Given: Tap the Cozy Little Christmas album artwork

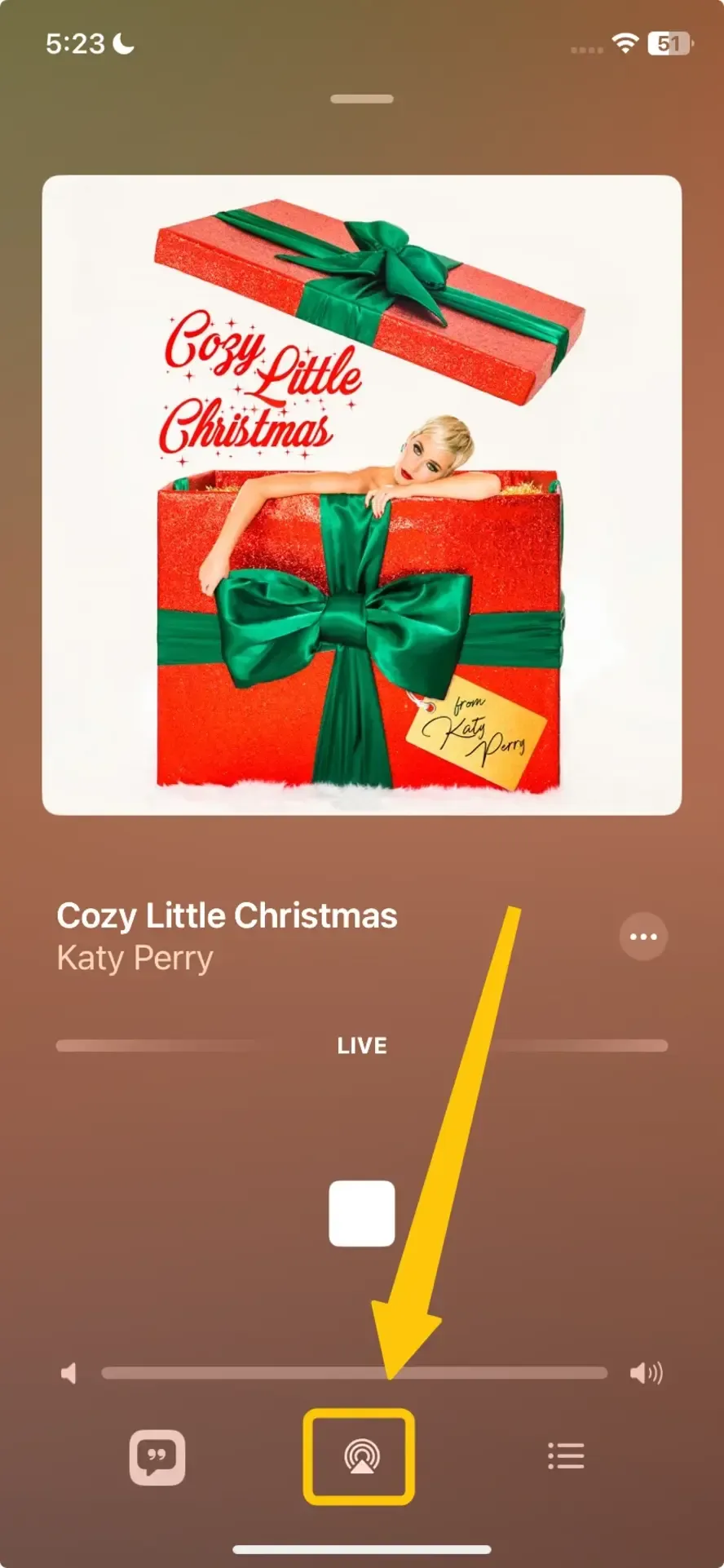Looking at the screenshot, I should (x=362, y=495).
